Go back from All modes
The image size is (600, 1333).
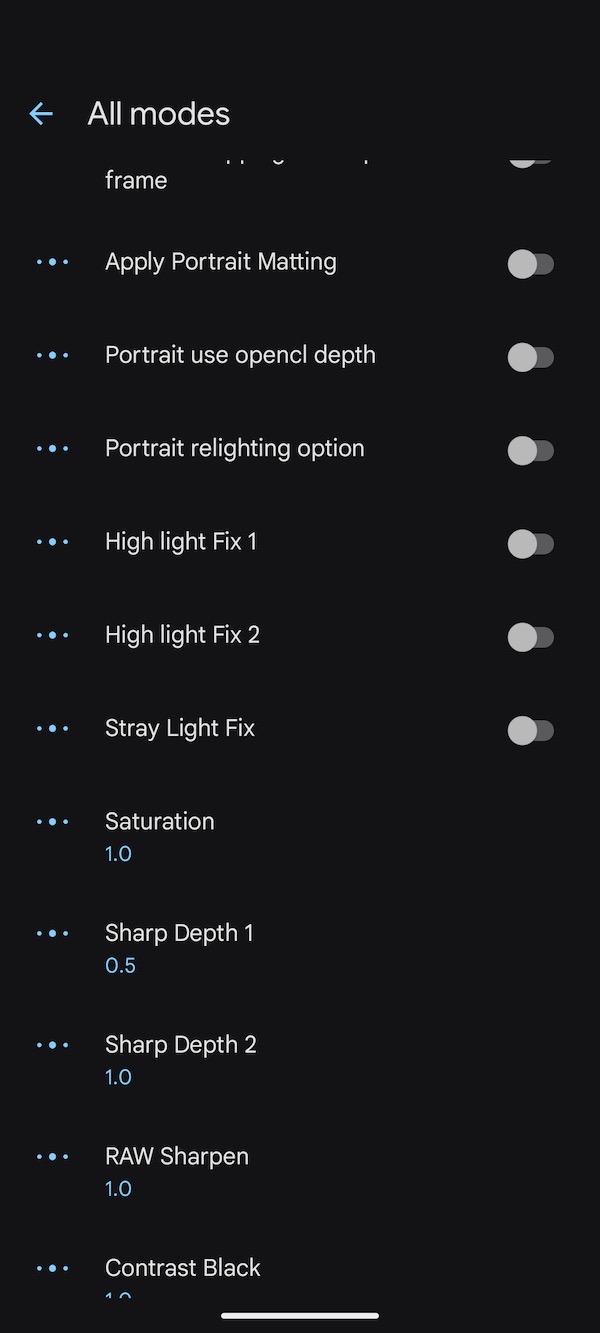click(41, 114)
